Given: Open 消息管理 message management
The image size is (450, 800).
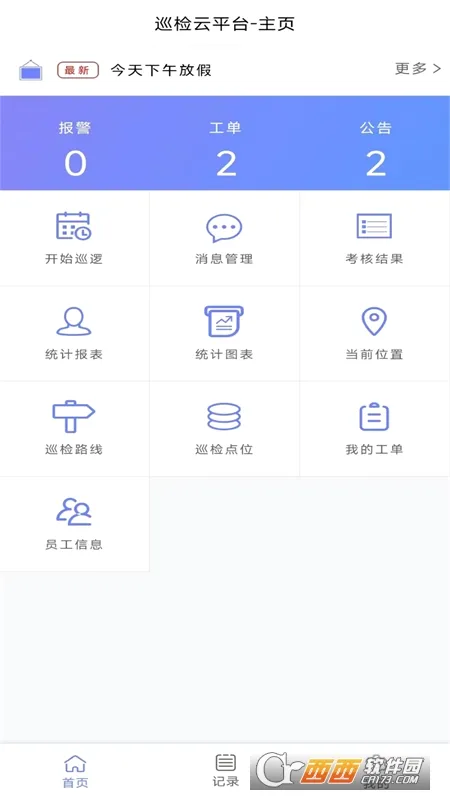Looking at the screenshot, I should point(224,239).
